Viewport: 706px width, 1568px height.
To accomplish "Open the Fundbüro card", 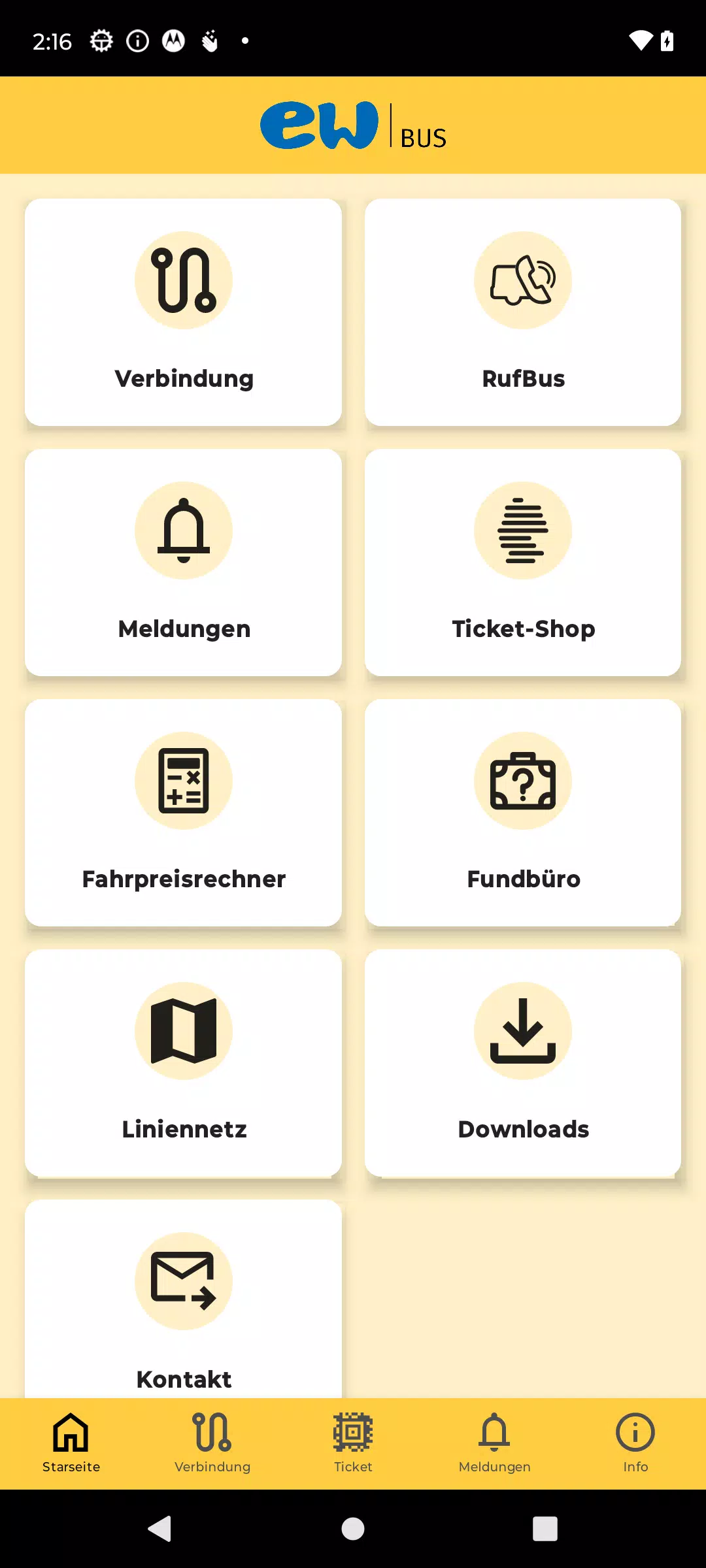I will pos(523,813).
